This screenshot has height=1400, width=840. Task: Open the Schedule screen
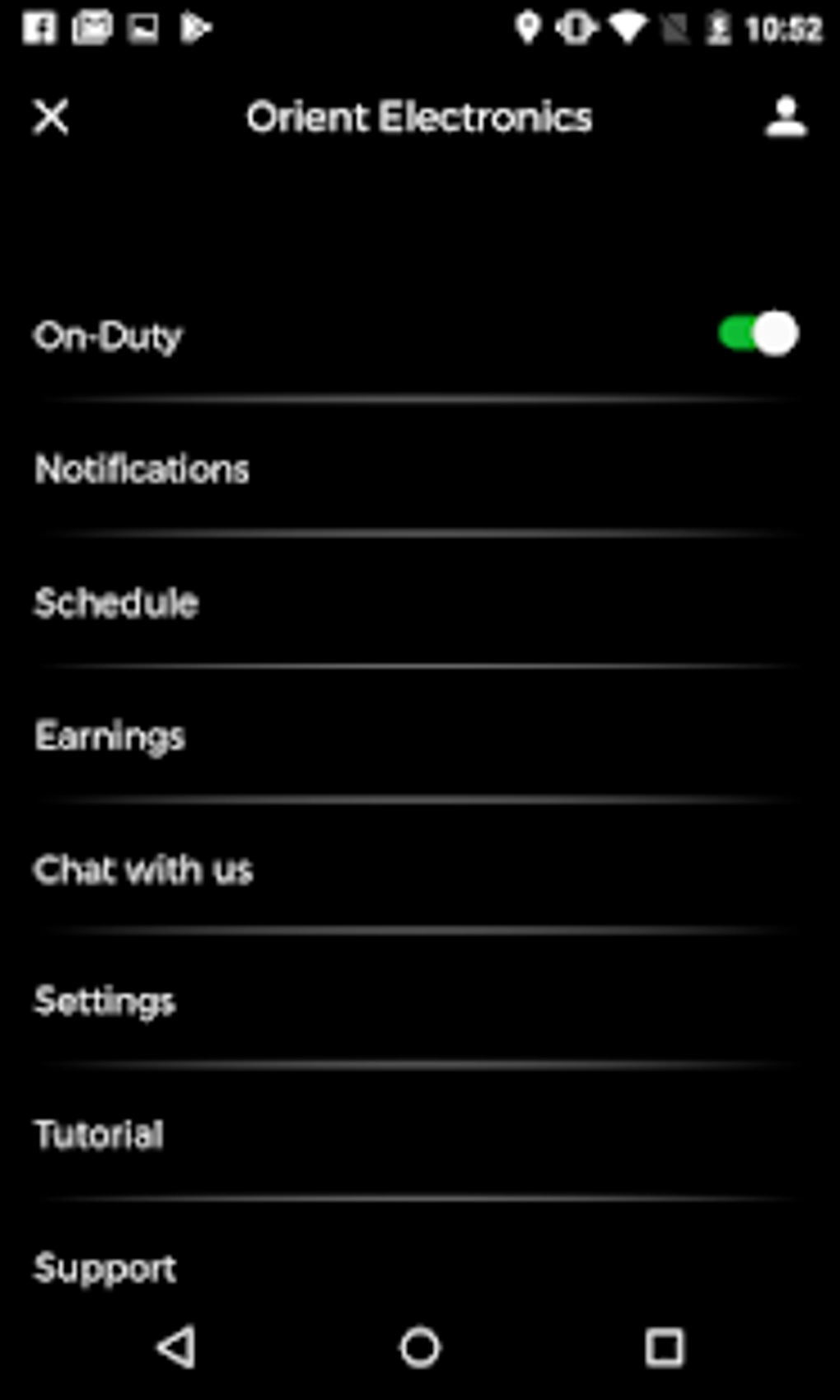click(x=116, y=603)
